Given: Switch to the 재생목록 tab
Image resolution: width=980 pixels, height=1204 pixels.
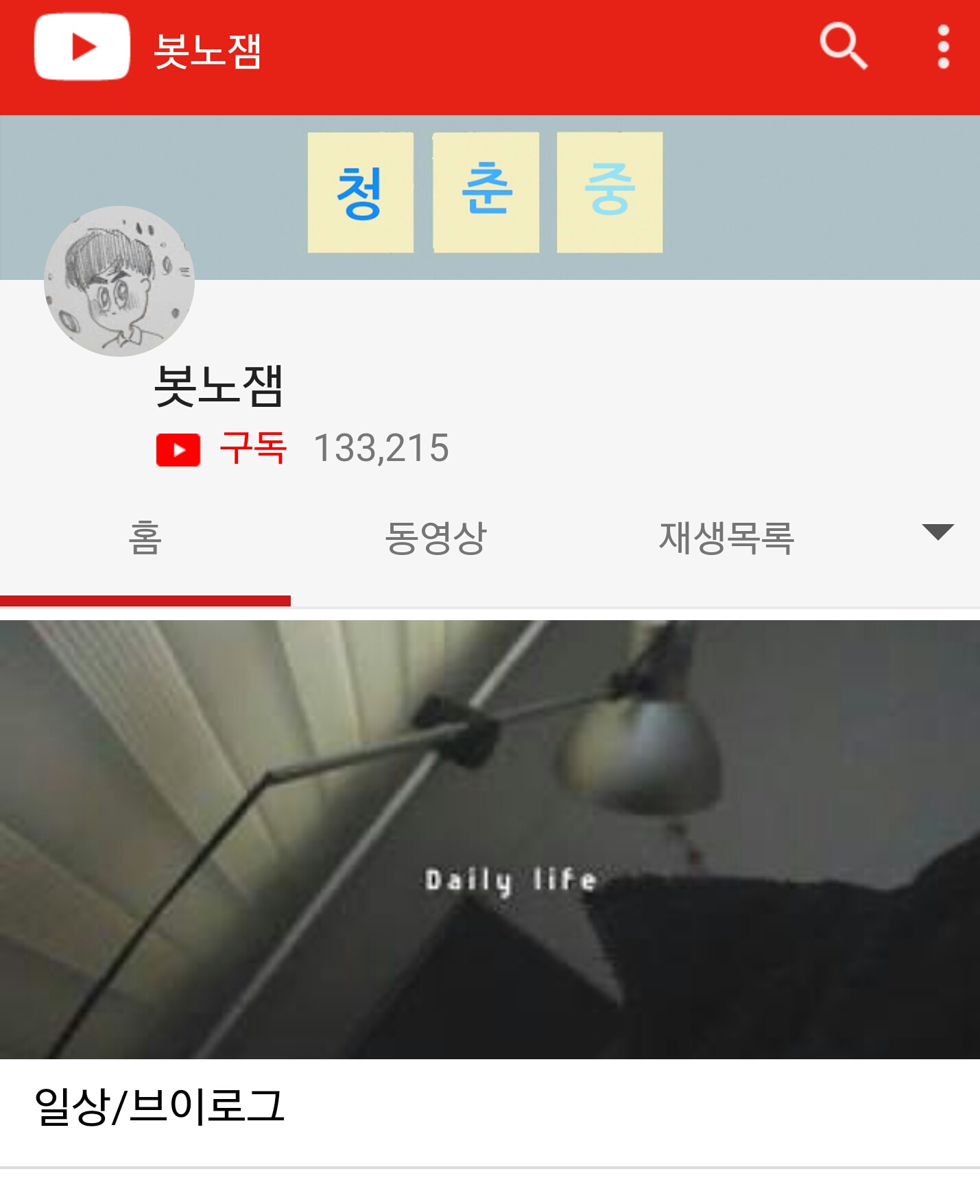Looking at the screenshot, I should click(x=726, y=539).
